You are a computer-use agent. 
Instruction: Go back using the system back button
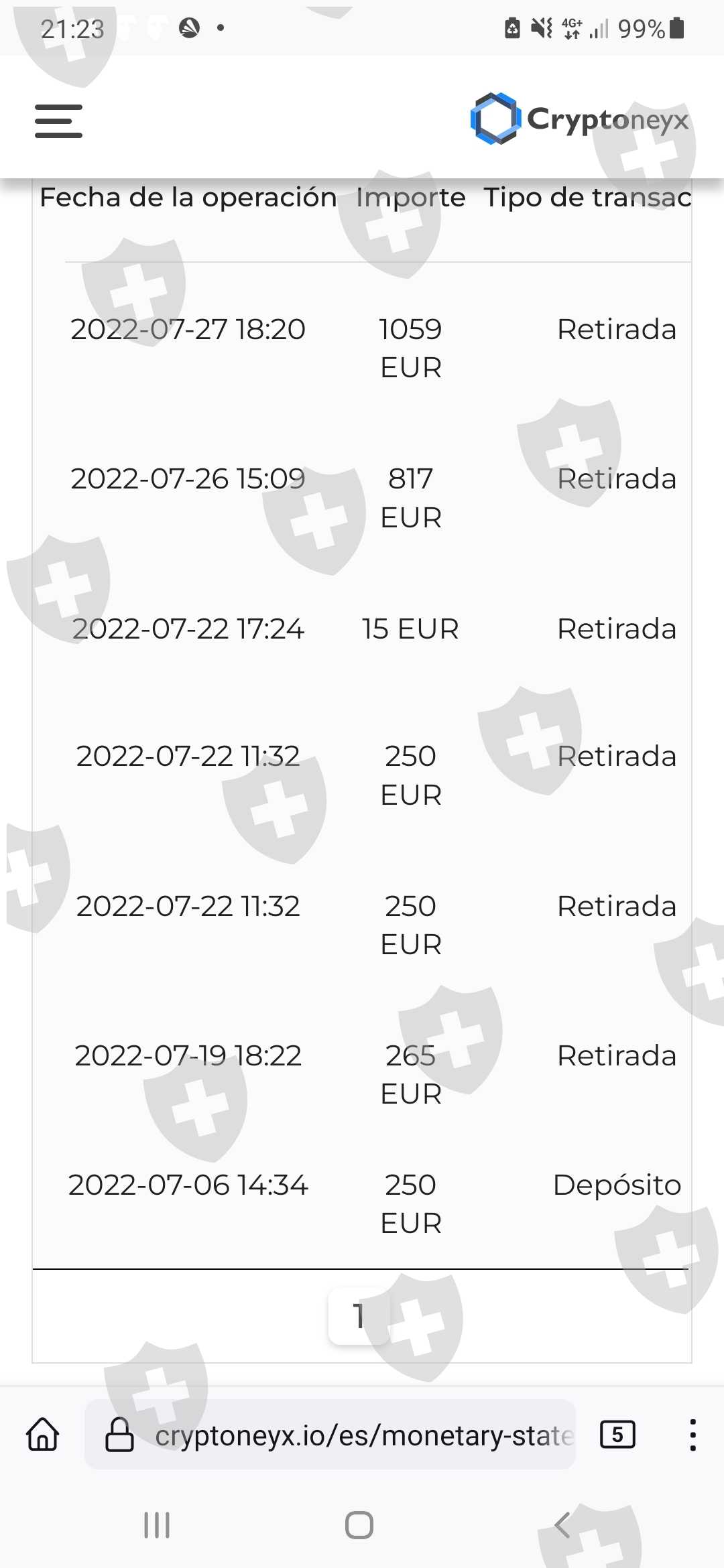click(x=562, y=1525)
